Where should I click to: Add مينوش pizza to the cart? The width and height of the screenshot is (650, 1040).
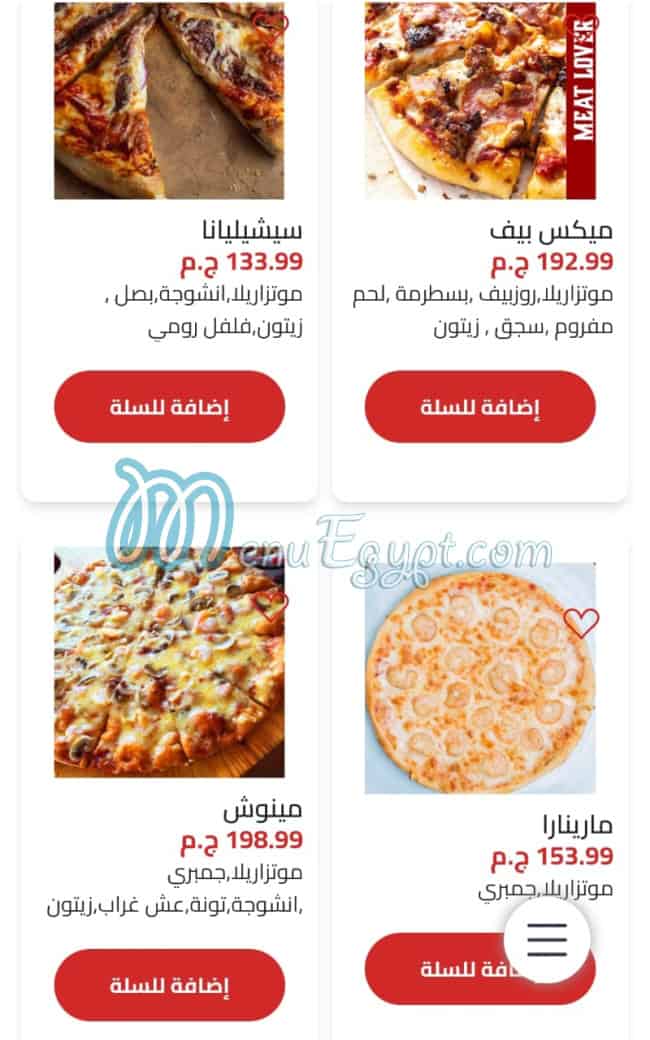169,985
